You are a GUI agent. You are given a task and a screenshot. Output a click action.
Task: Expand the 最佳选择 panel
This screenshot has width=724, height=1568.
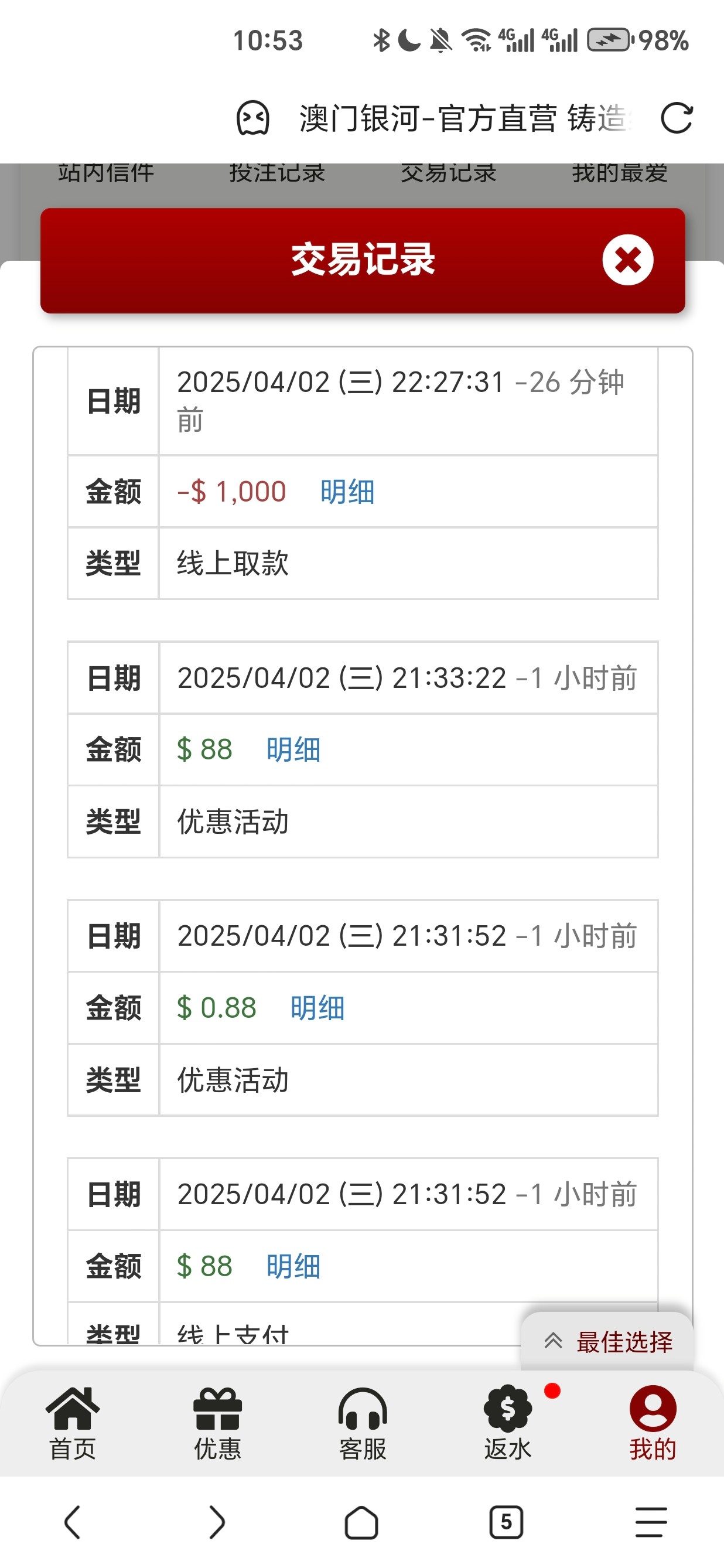pyautogui.click(x=608, y=1341)
